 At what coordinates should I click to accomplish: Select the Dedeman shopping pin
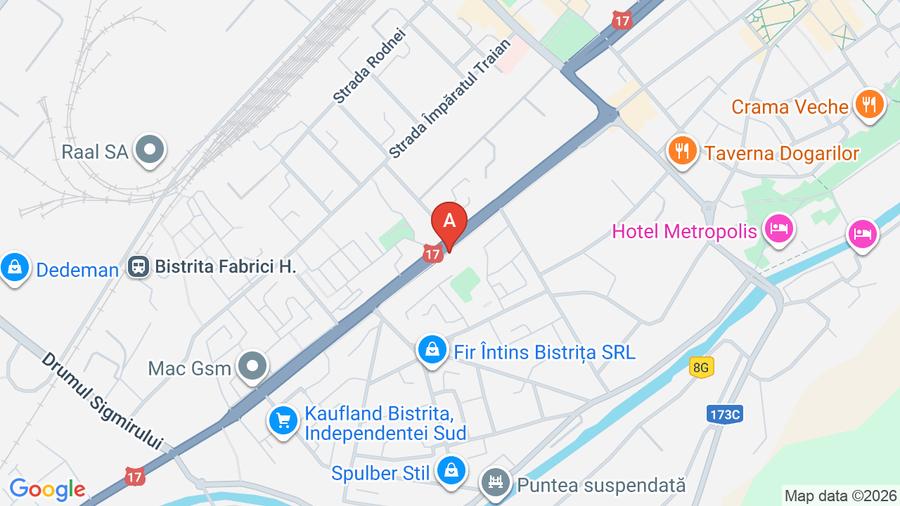(14, 268)
